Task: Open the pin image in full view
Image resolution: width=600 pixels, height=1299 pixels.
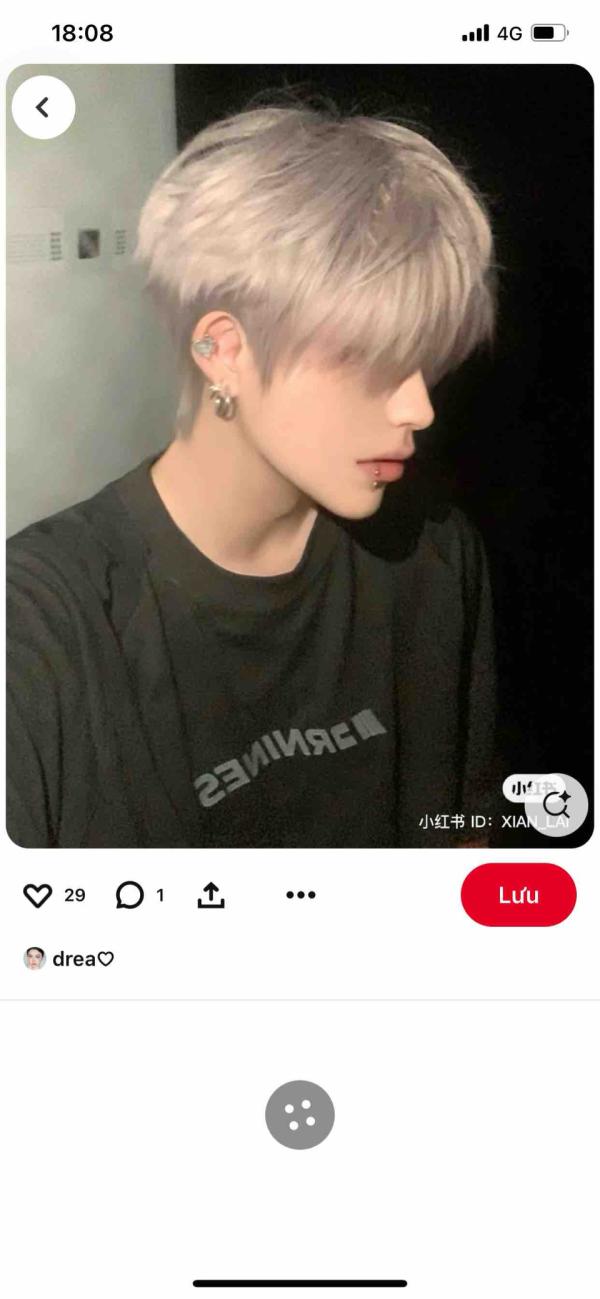Action: (300, 450)
